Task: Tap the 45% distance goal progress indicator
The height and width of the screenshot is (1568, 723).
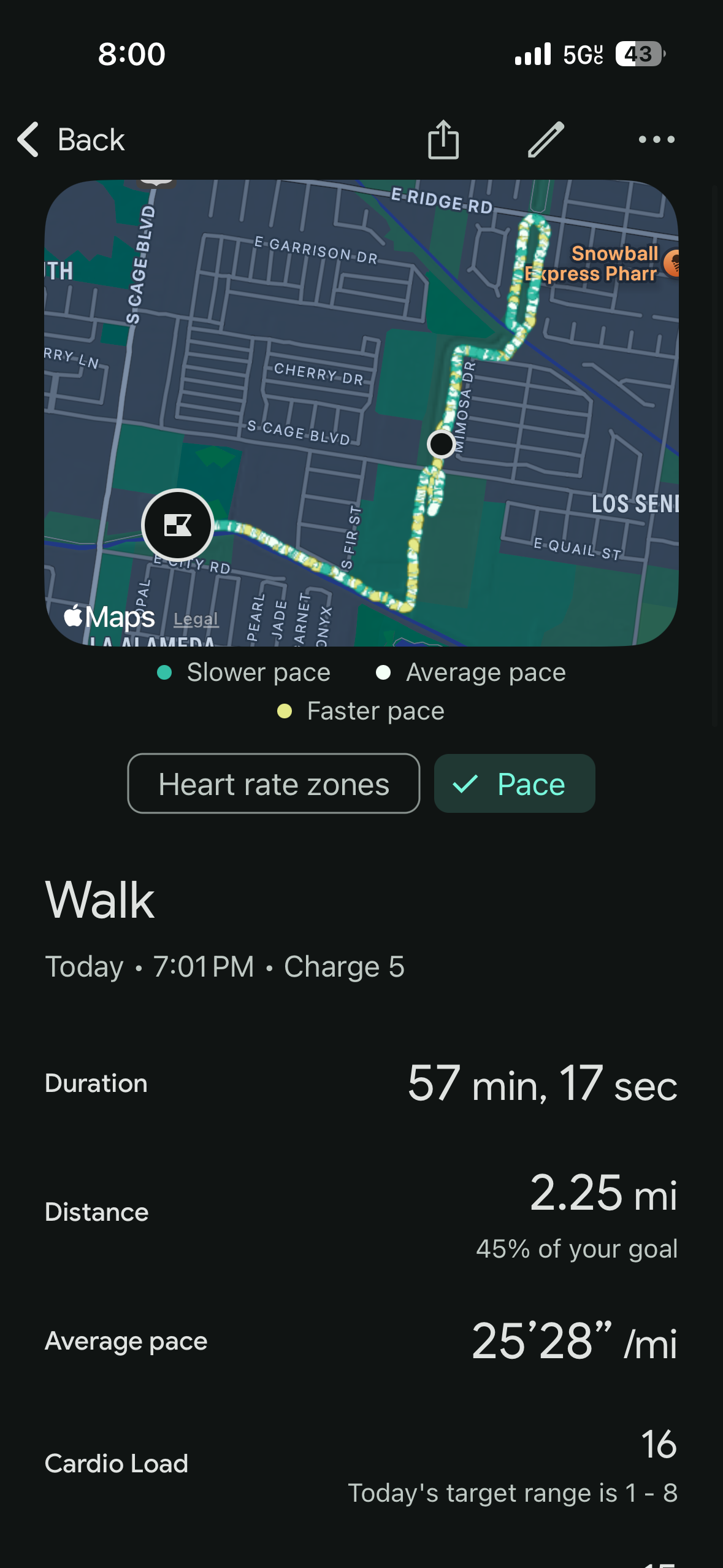Action: [577, 1248]
